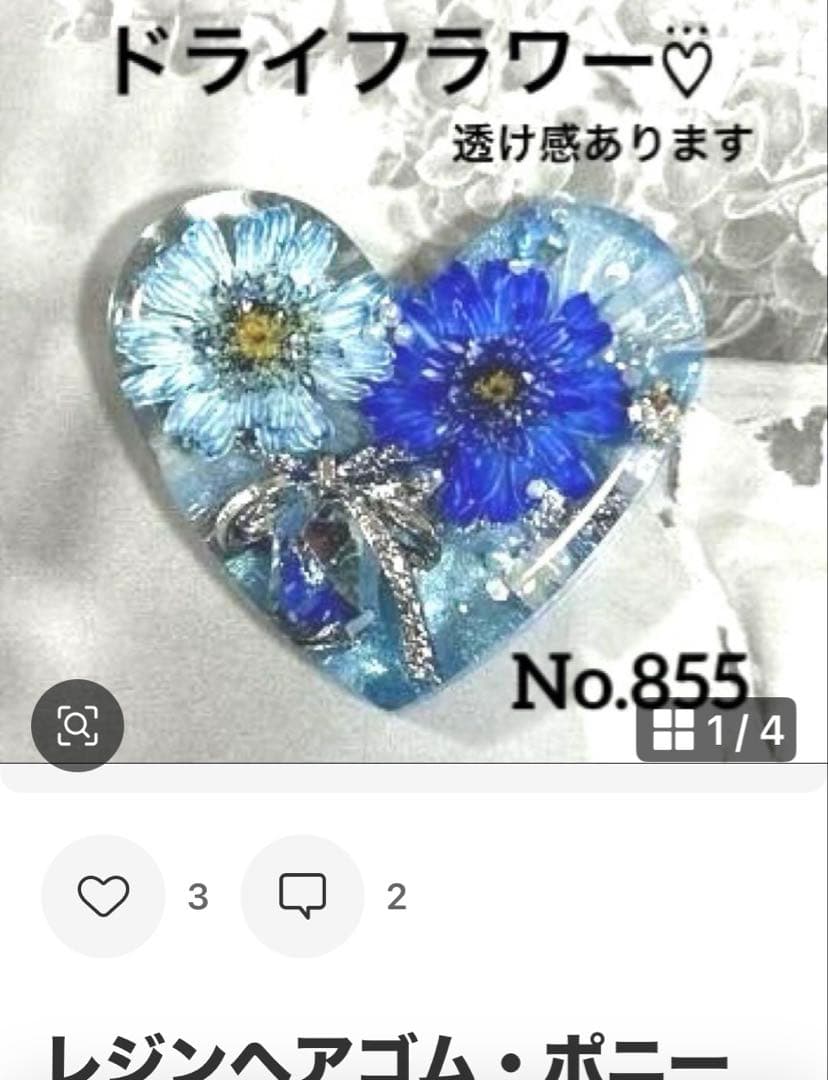Favorite listing No.855 with the heart button
The width and height of the screenshot is (828, 1080).
point(103,893)
